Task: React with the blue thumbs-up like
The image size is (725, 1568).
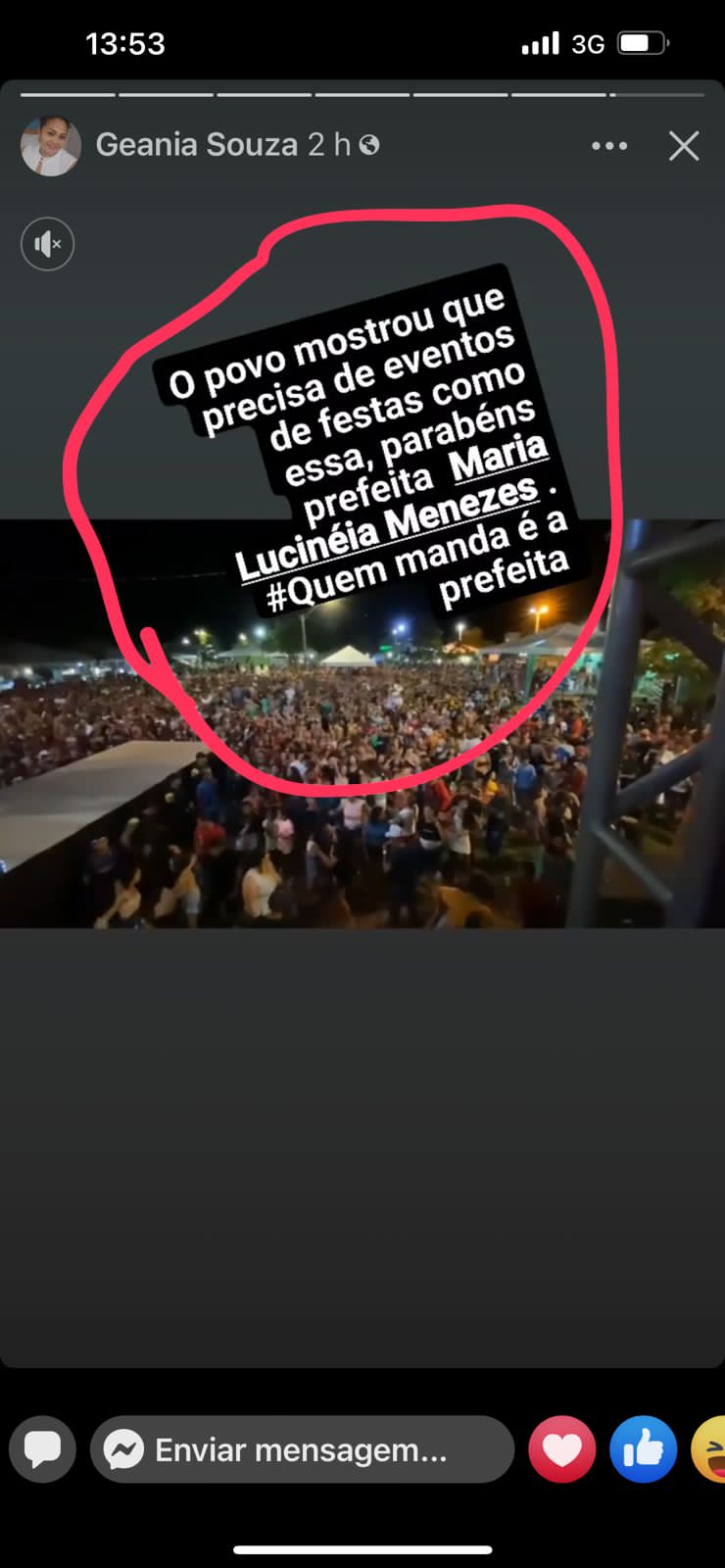Action: [644, 1449]
